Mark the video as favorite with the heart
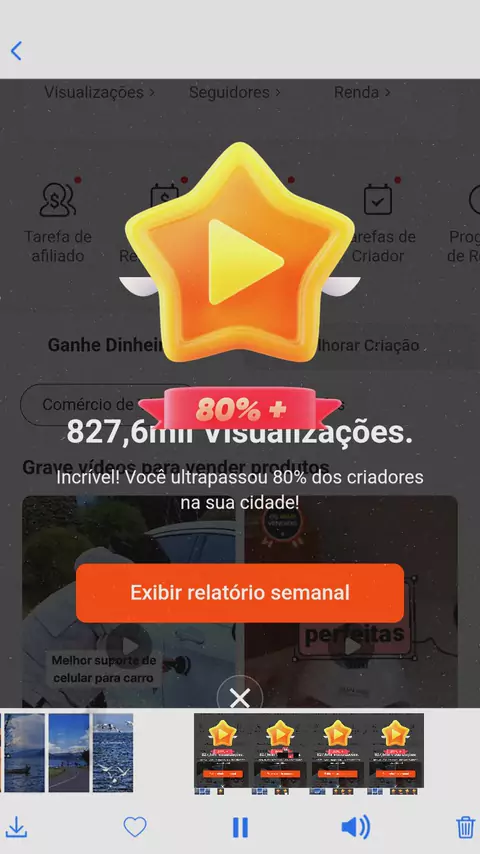The image size is (480, 854). (135, 827)
